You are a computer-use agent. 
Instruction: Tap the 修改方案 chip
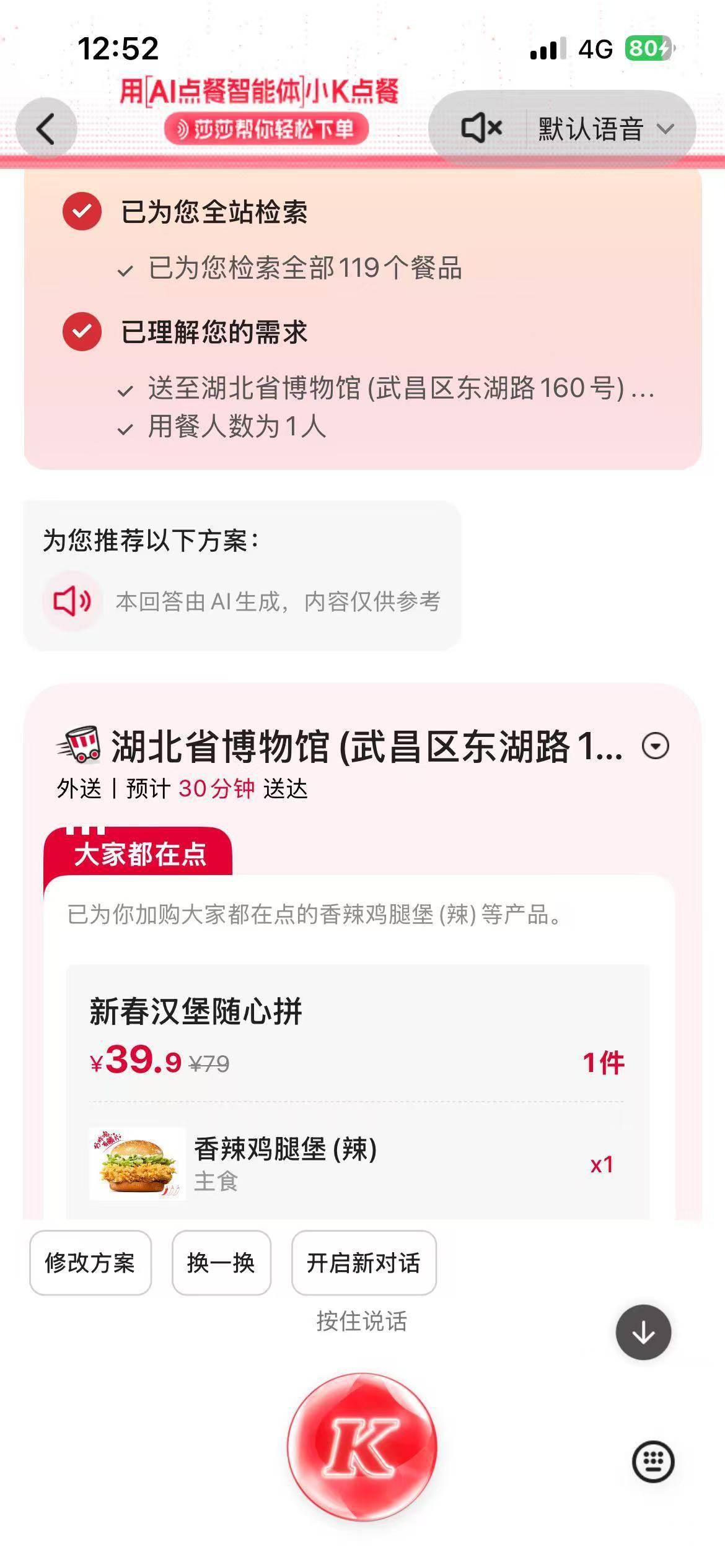point(90,1263)
